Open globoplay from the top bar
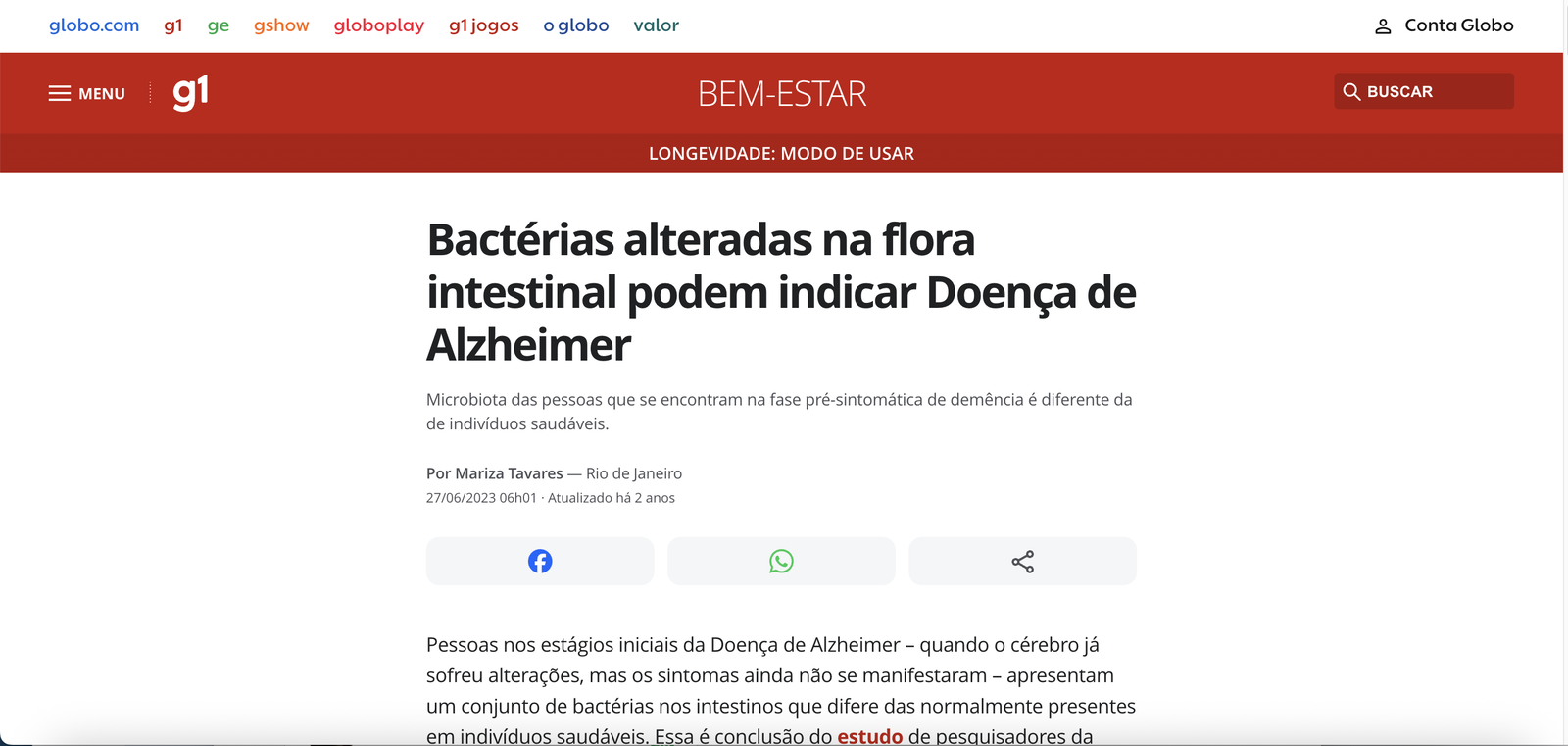1568x746 pixels. tap(378, 25)
